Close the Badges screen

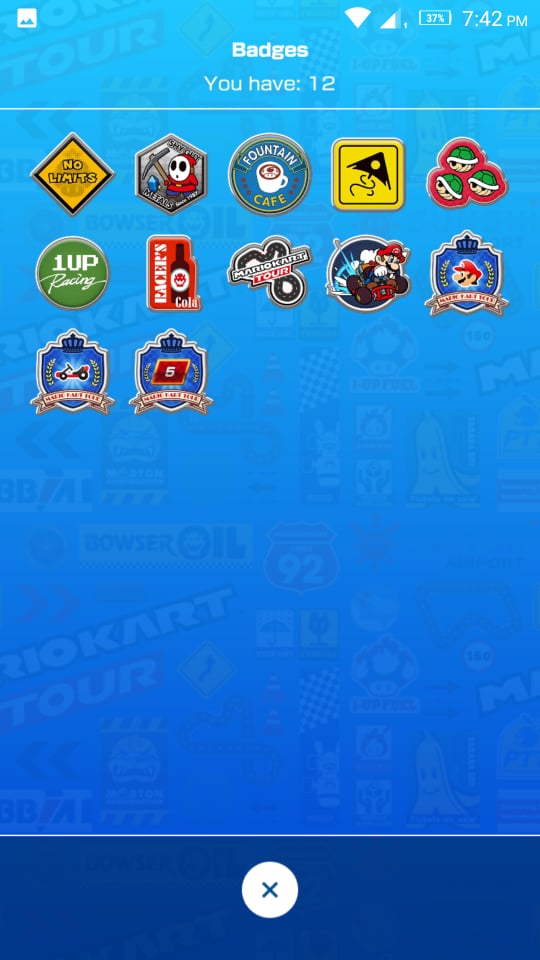click(269, 890)
